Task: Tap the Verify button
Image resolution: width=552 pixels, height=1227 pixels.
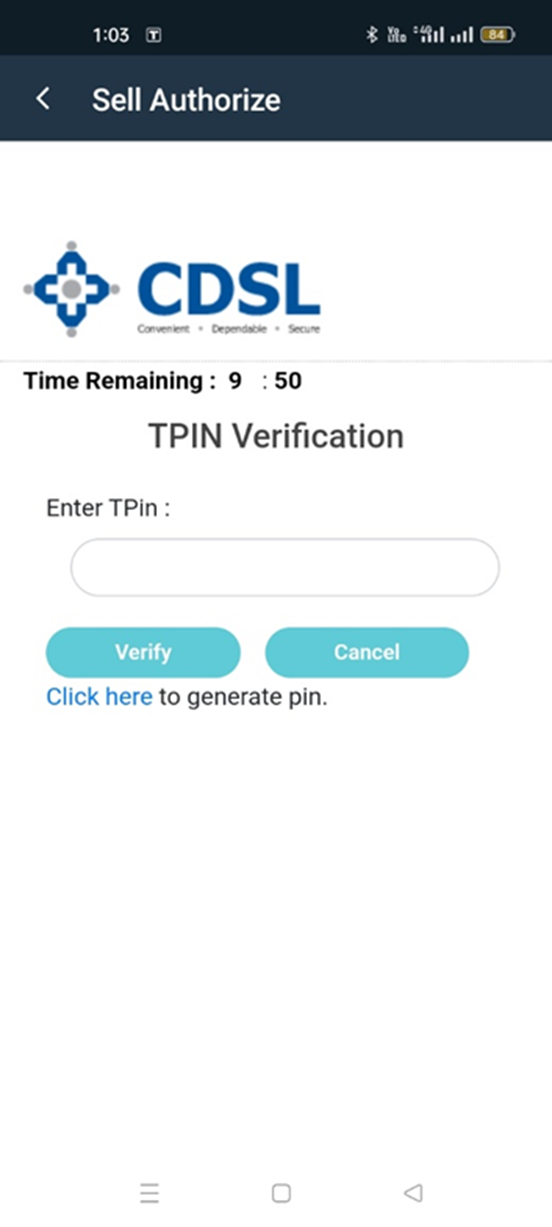Action: 143,653
